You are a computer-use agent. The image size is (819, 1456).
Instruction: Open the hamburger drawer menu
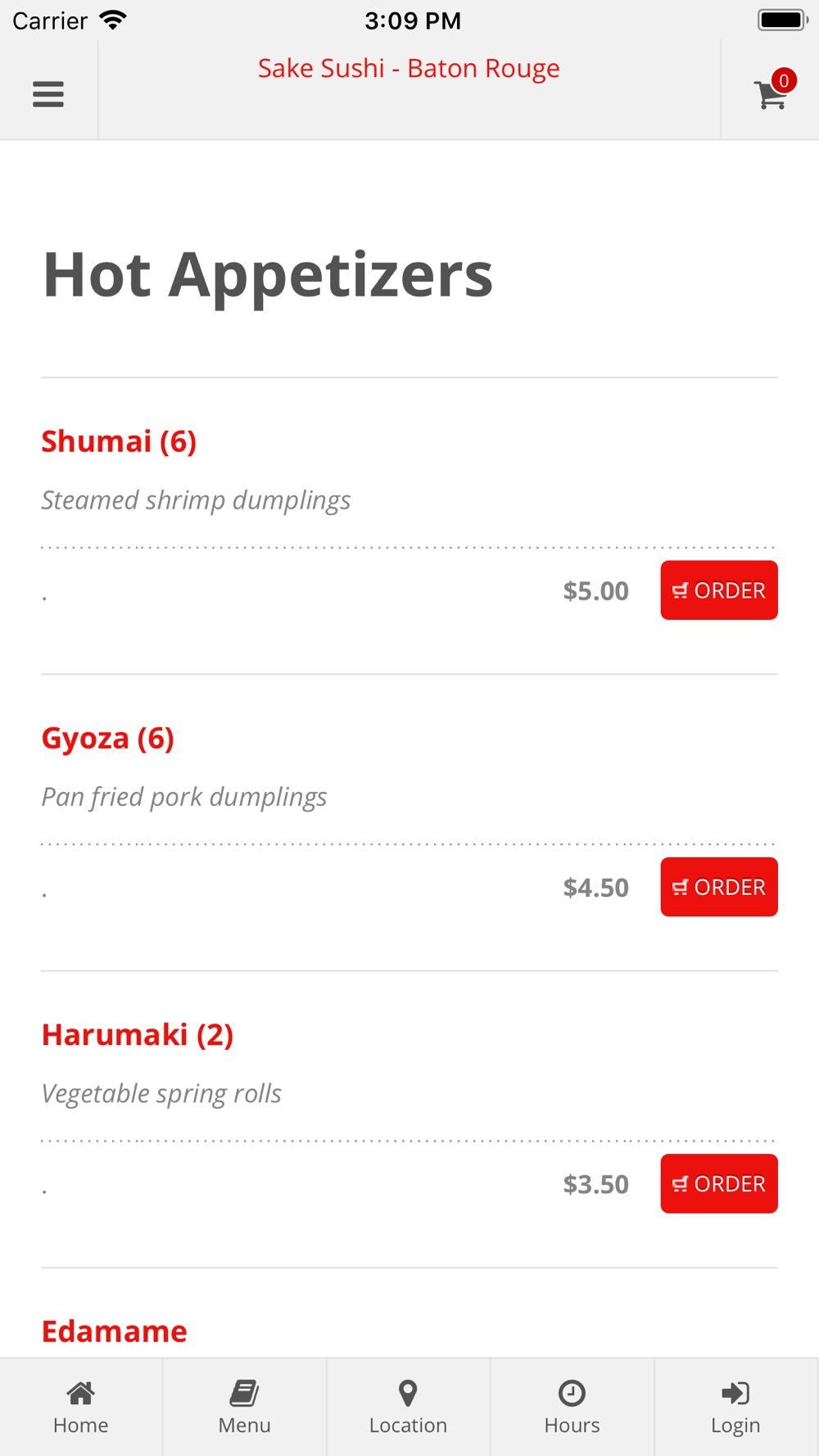(x=48, y=94)
